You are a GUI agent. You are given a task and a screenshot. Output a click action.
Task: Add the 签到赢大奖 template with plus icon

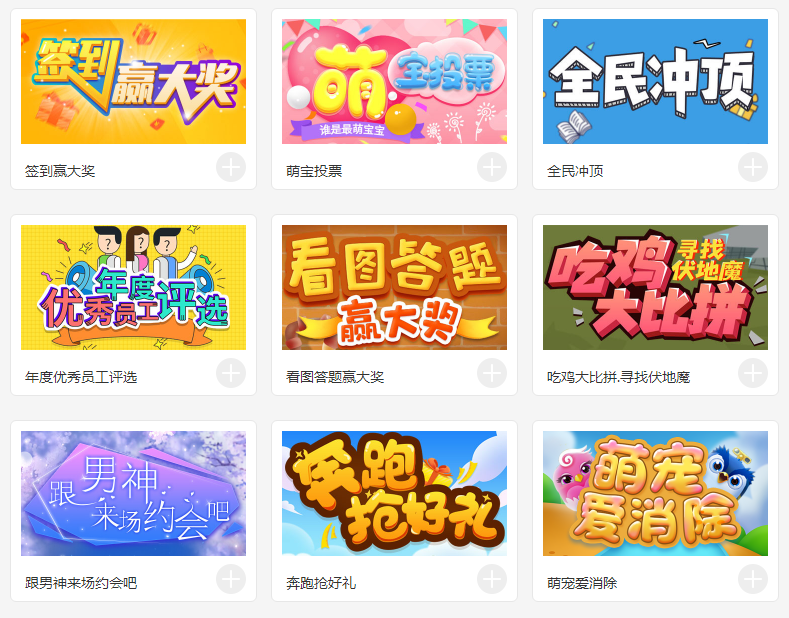pos(231,167)
